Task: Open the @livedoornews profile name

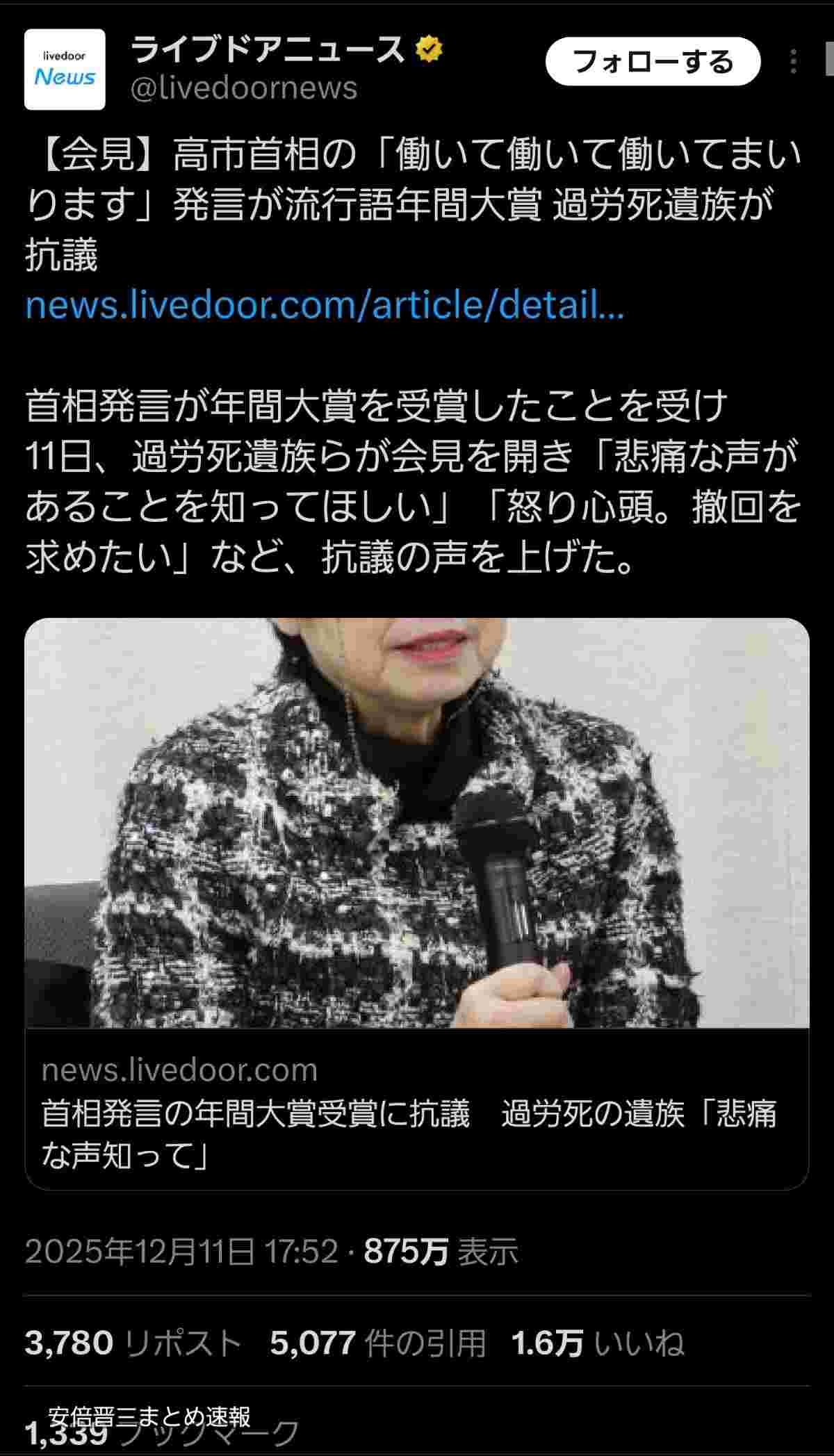Action: (268, 51)
